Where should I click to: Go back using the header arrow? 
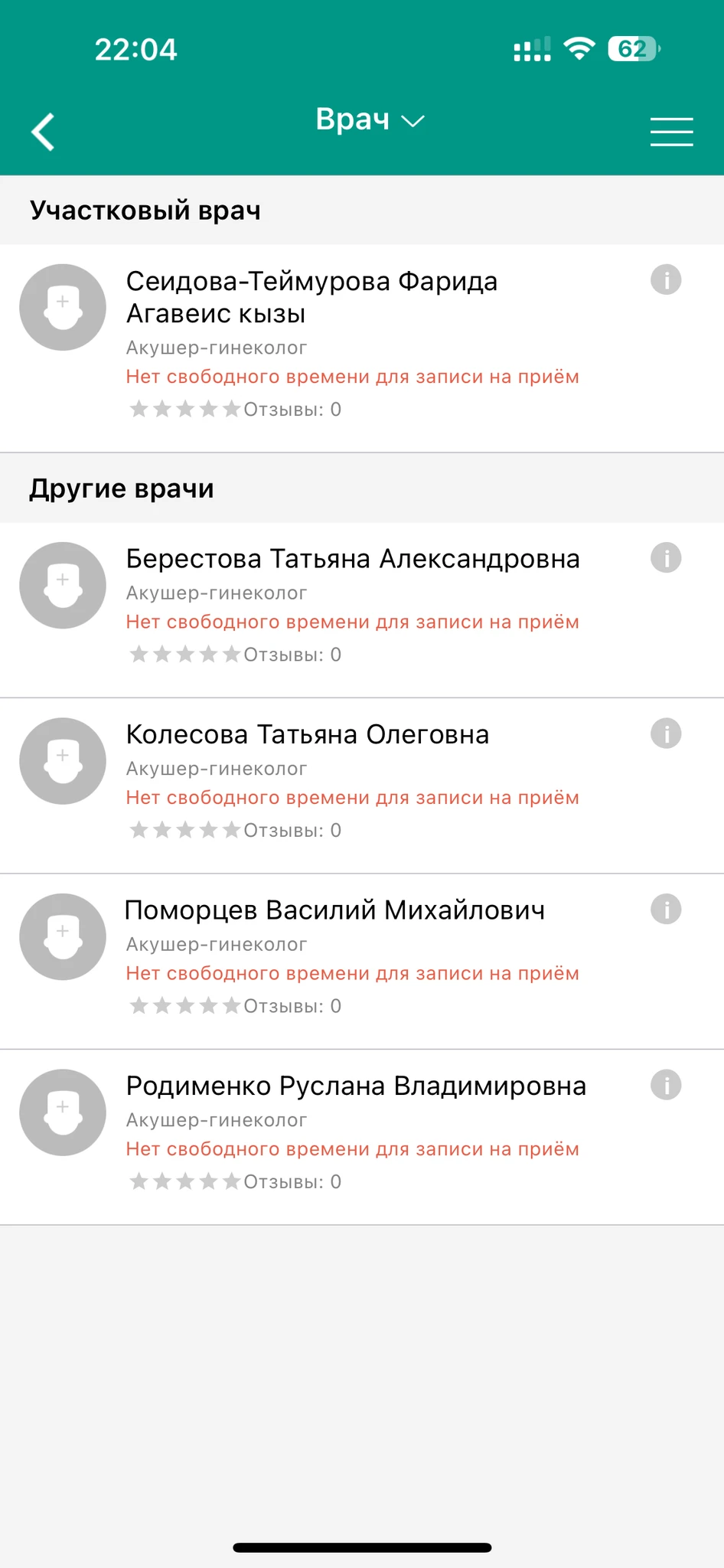[x=44, y=132]
